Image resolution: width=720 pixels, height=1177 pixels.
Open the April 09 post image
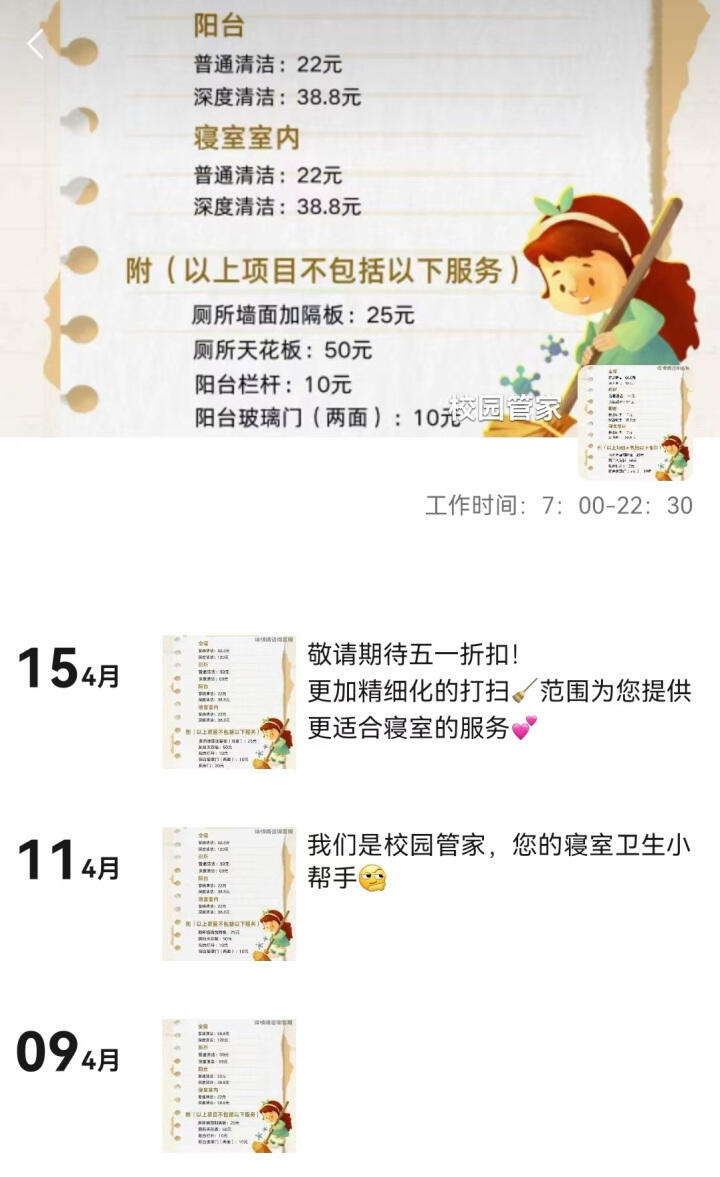229,1085
